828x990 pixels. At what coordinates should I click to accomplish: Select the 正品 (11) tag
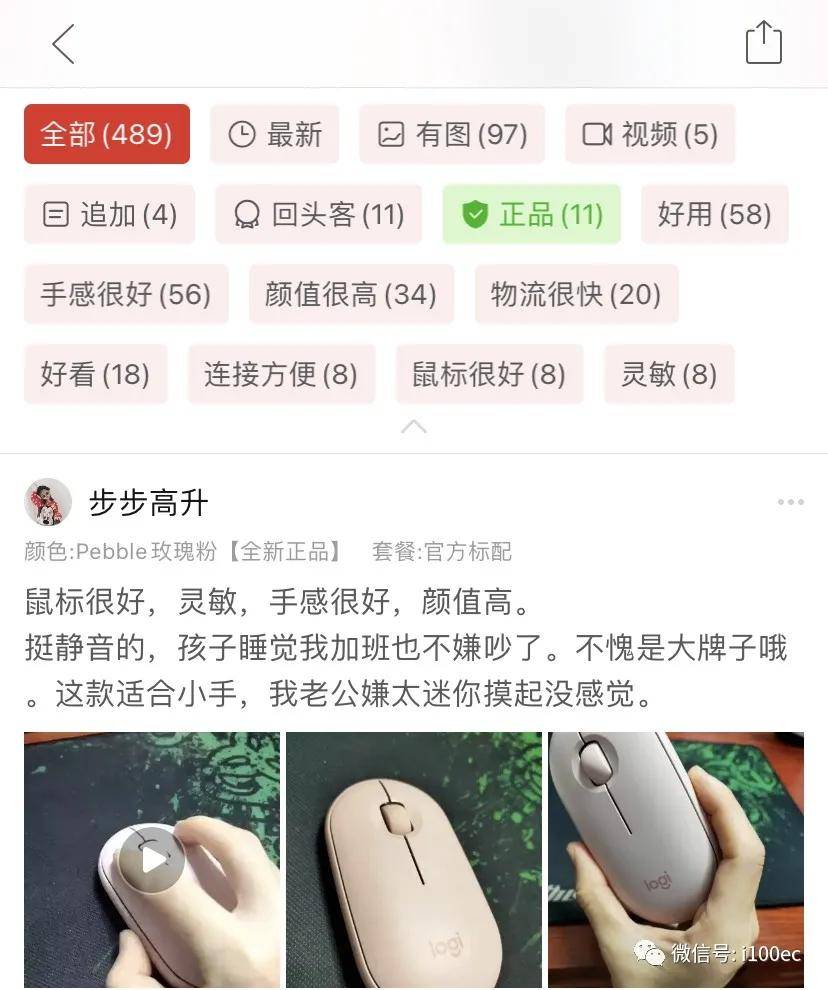click(531, 214)
